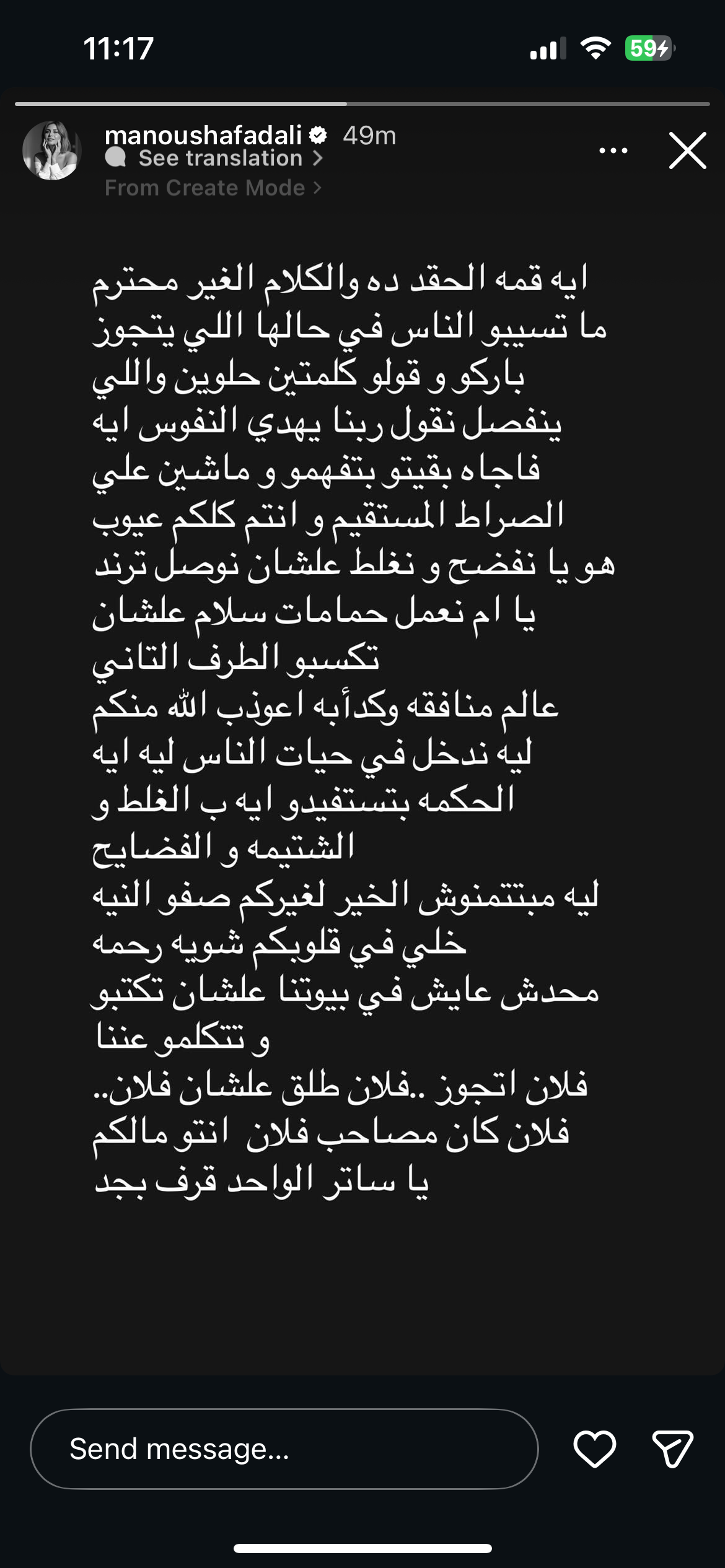The width and height of the screenshot is (725, 1568).
Task: Expand the See translation chevron
Action: (x=319, y=159)
